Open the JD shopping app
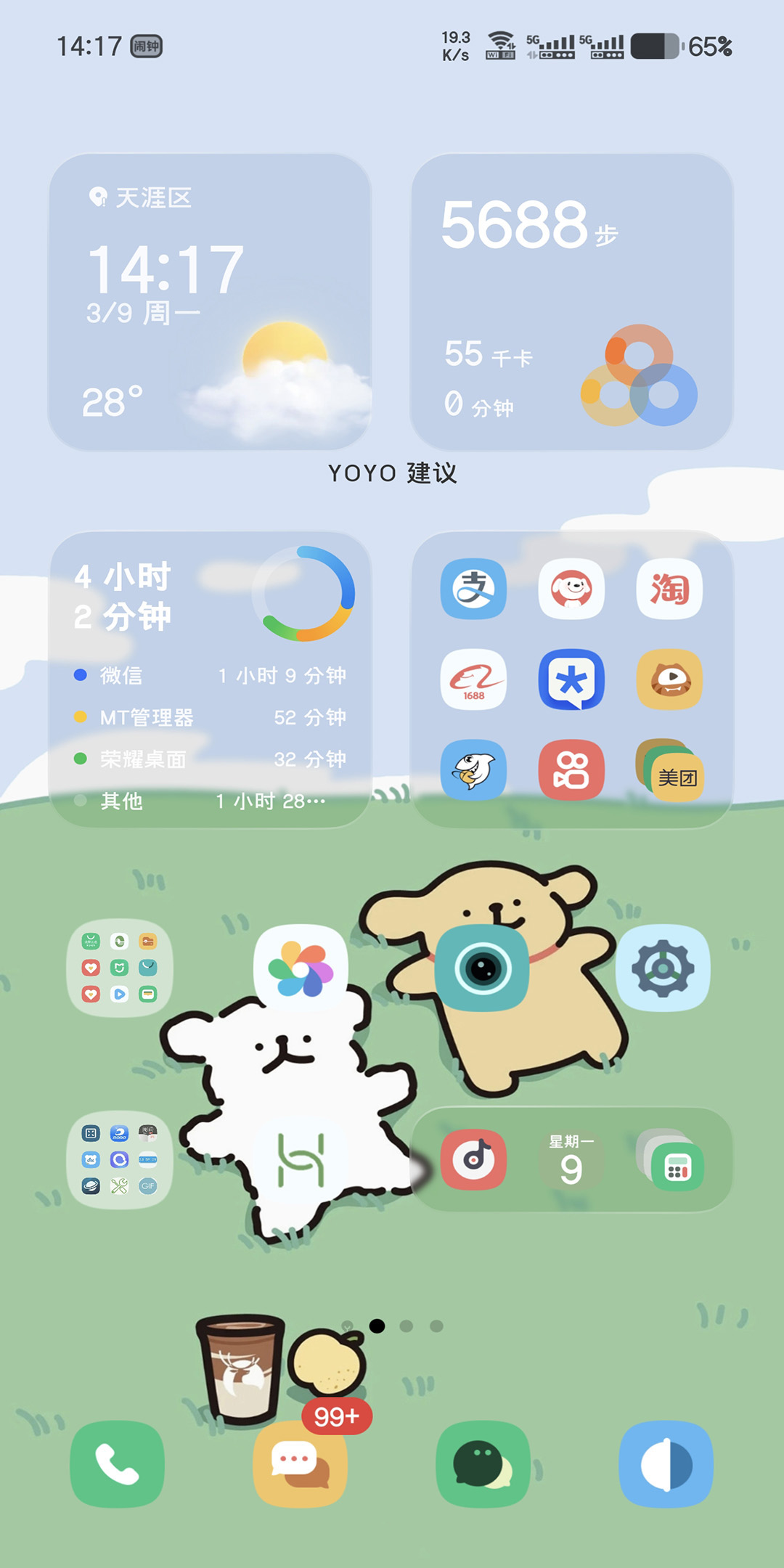Image resolution: width=784 pixels, height=1568 pixels. point(571,589)
